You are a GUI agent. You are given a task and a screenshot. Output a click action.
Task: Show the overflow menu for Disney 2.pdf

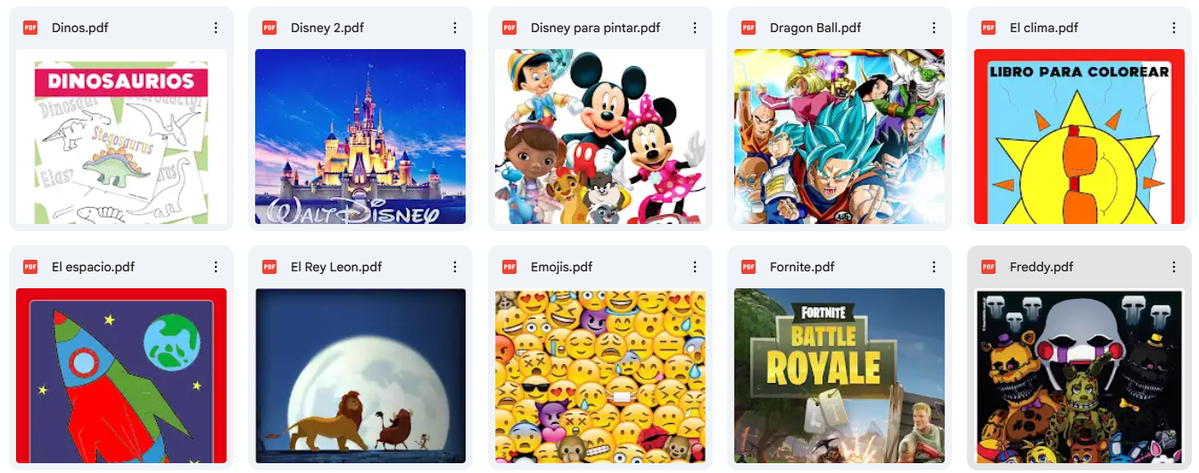click(455, 28)
